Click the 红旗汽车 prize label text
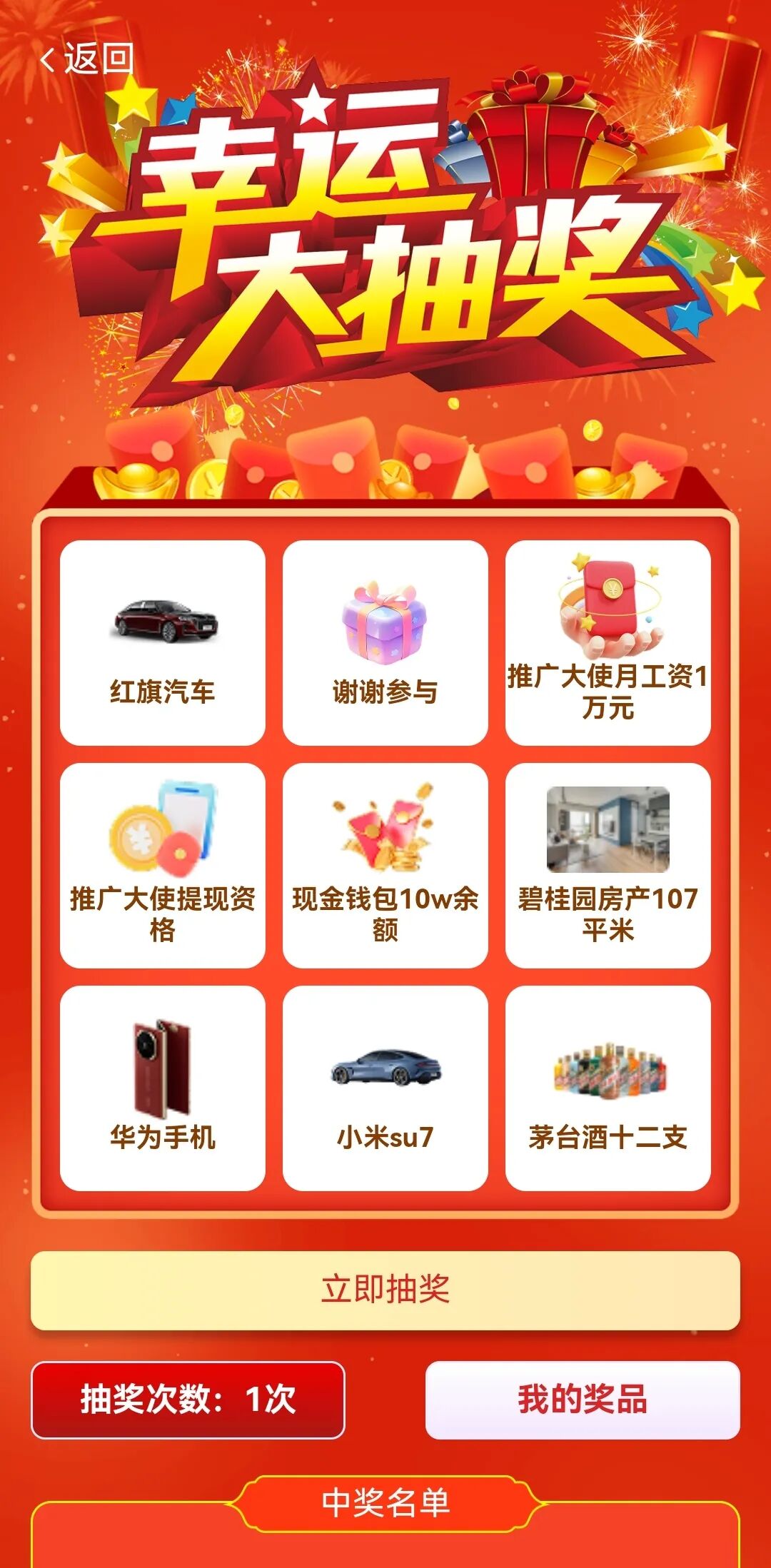 click(163, 689)
